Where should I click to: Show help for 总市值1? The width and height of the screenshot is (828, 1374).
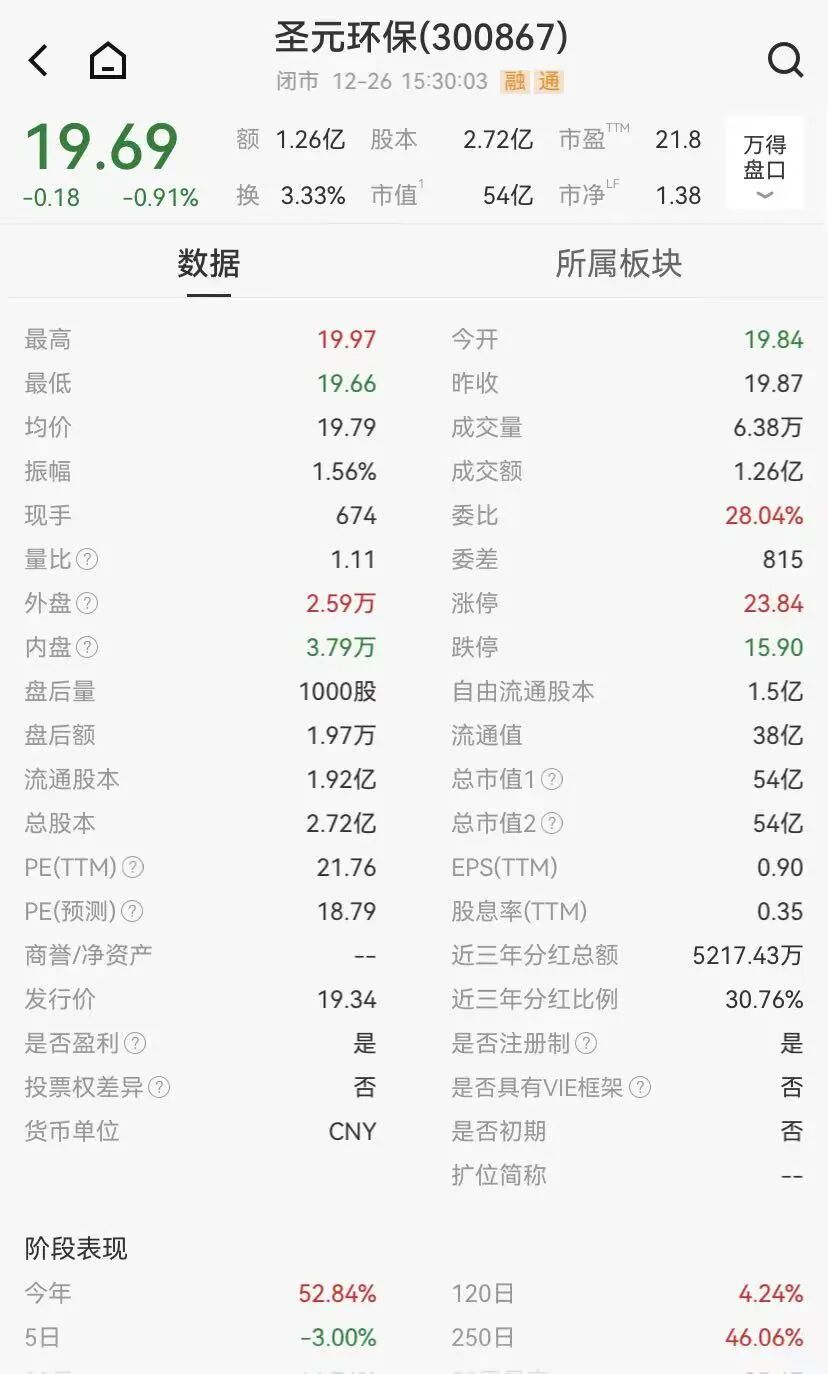pos(552,779)
